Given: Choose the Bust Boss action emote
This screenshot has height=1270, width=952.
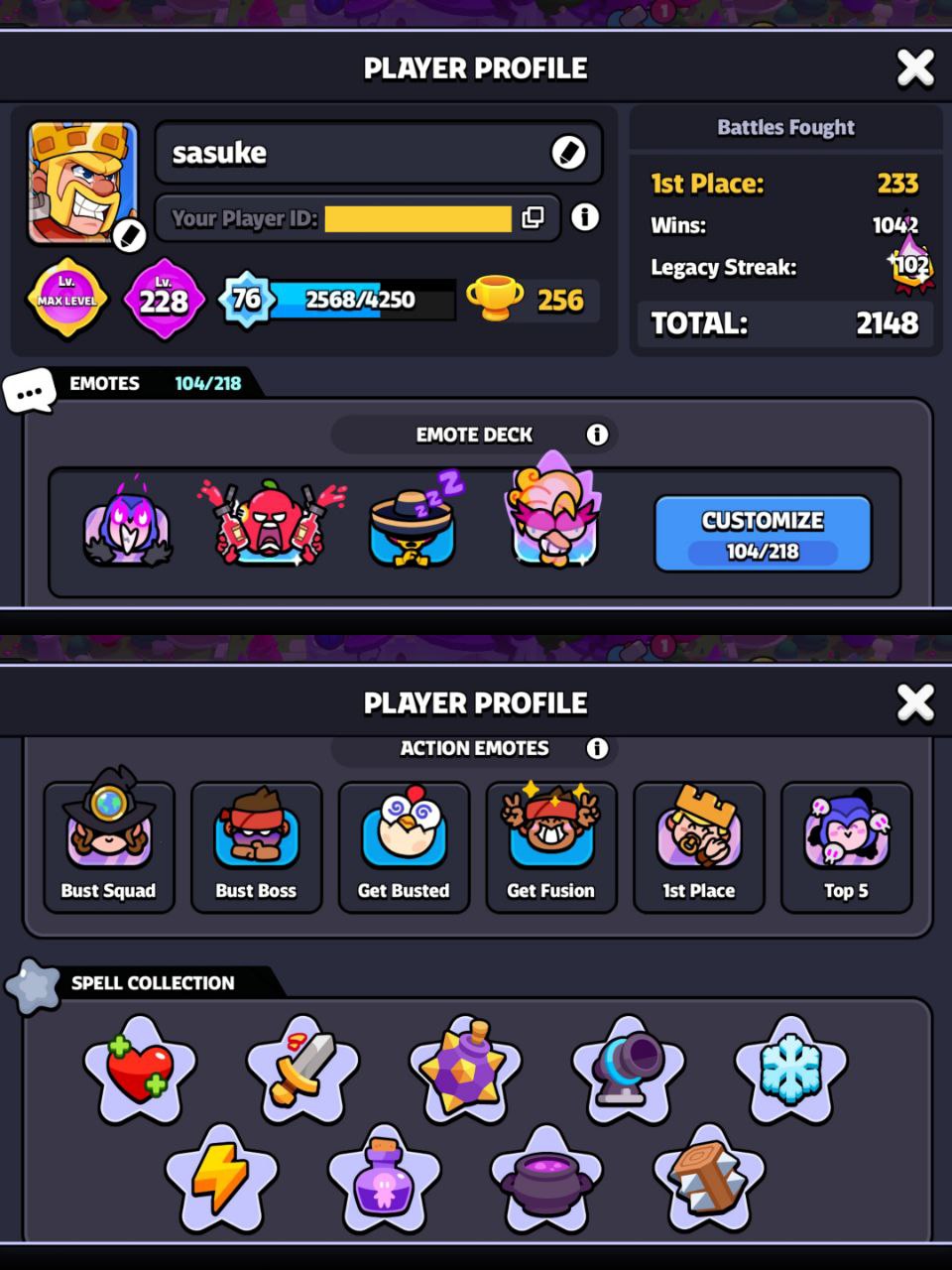Looking at the screenshot, I should 256,846.
